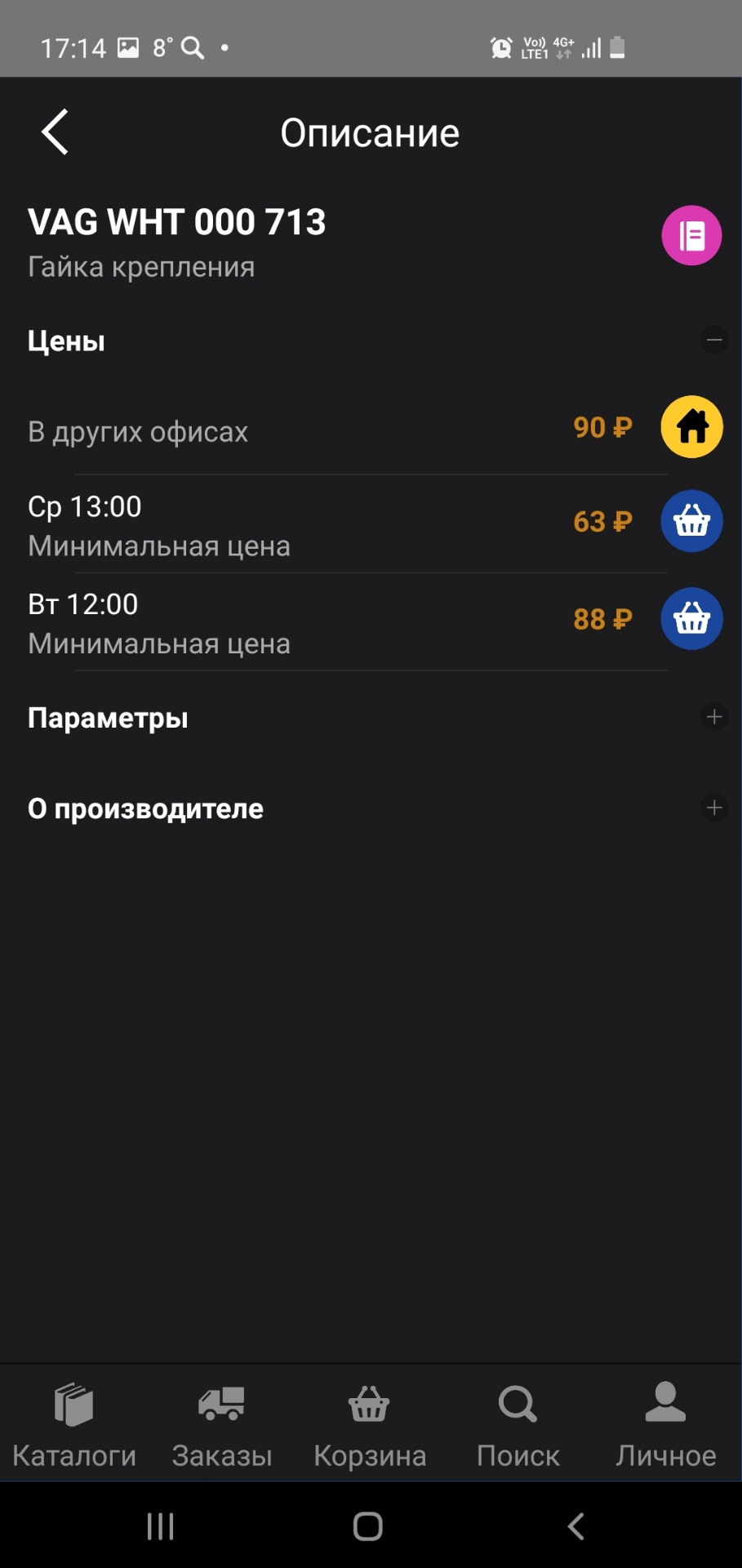Expand the О производителе section
Screen dimensions: 742x1568
(x=714, y=808)
